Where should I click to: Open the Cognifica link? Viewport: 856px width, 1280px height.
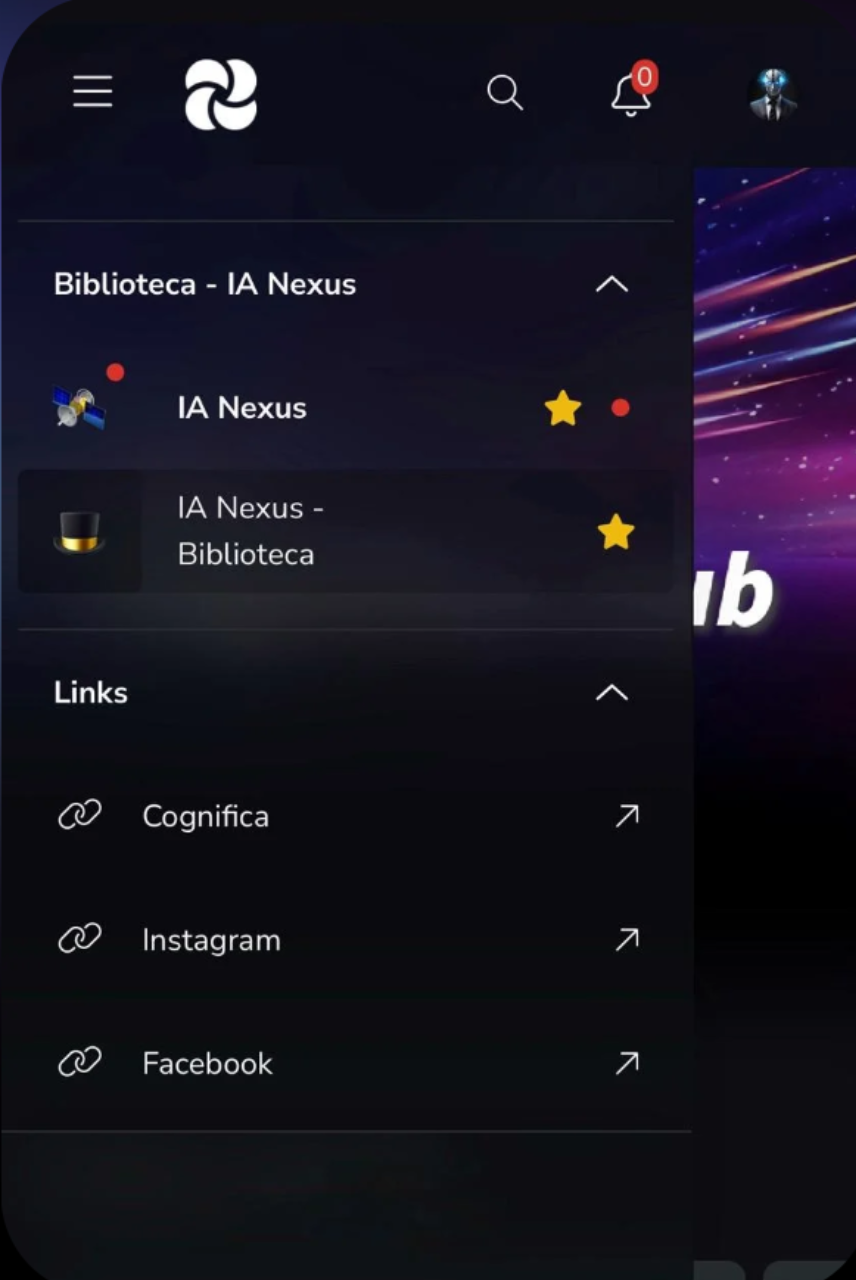tap(206, 817)
